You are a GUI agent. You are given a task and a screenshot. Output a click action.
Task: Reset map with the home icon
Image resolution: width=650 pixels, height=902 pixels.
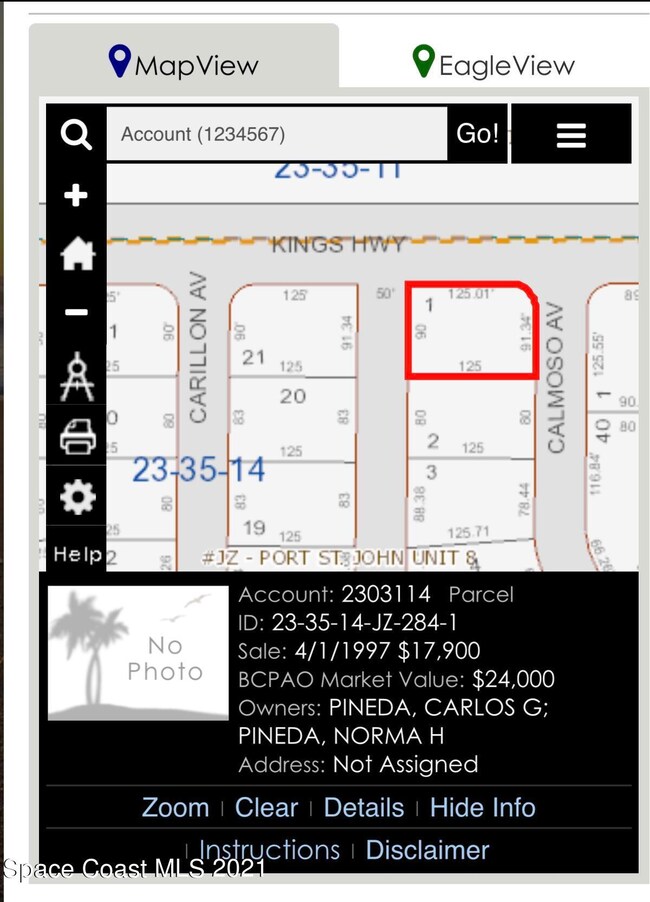(76, 254)
